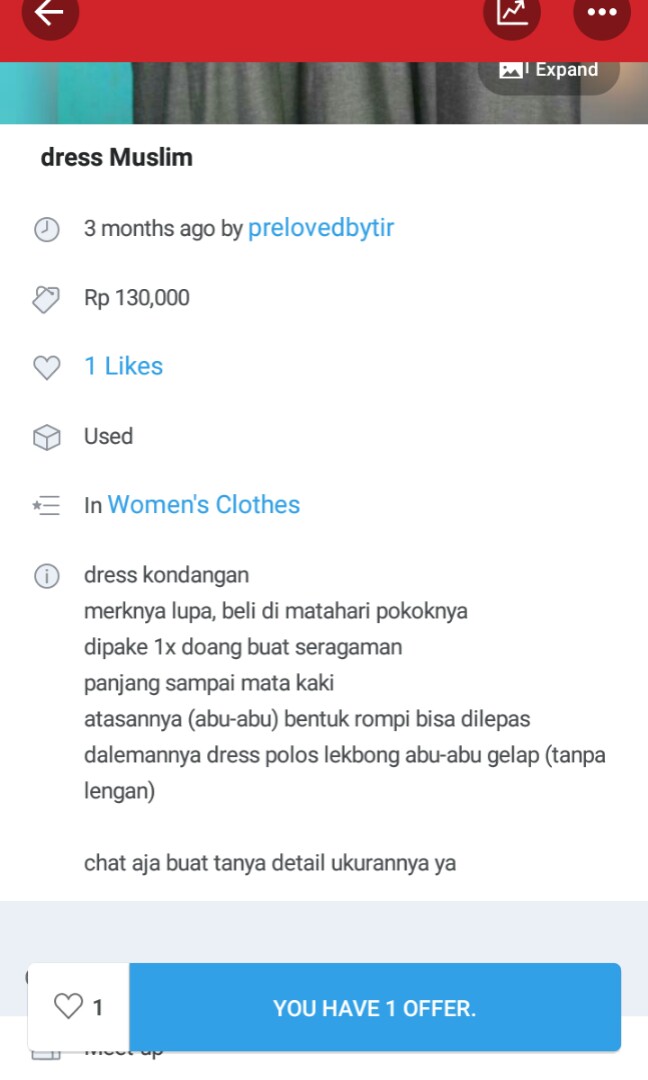Open seller profile prelovedbytir
This screenshot has width=648, height=1080.
tap(321, 228)
